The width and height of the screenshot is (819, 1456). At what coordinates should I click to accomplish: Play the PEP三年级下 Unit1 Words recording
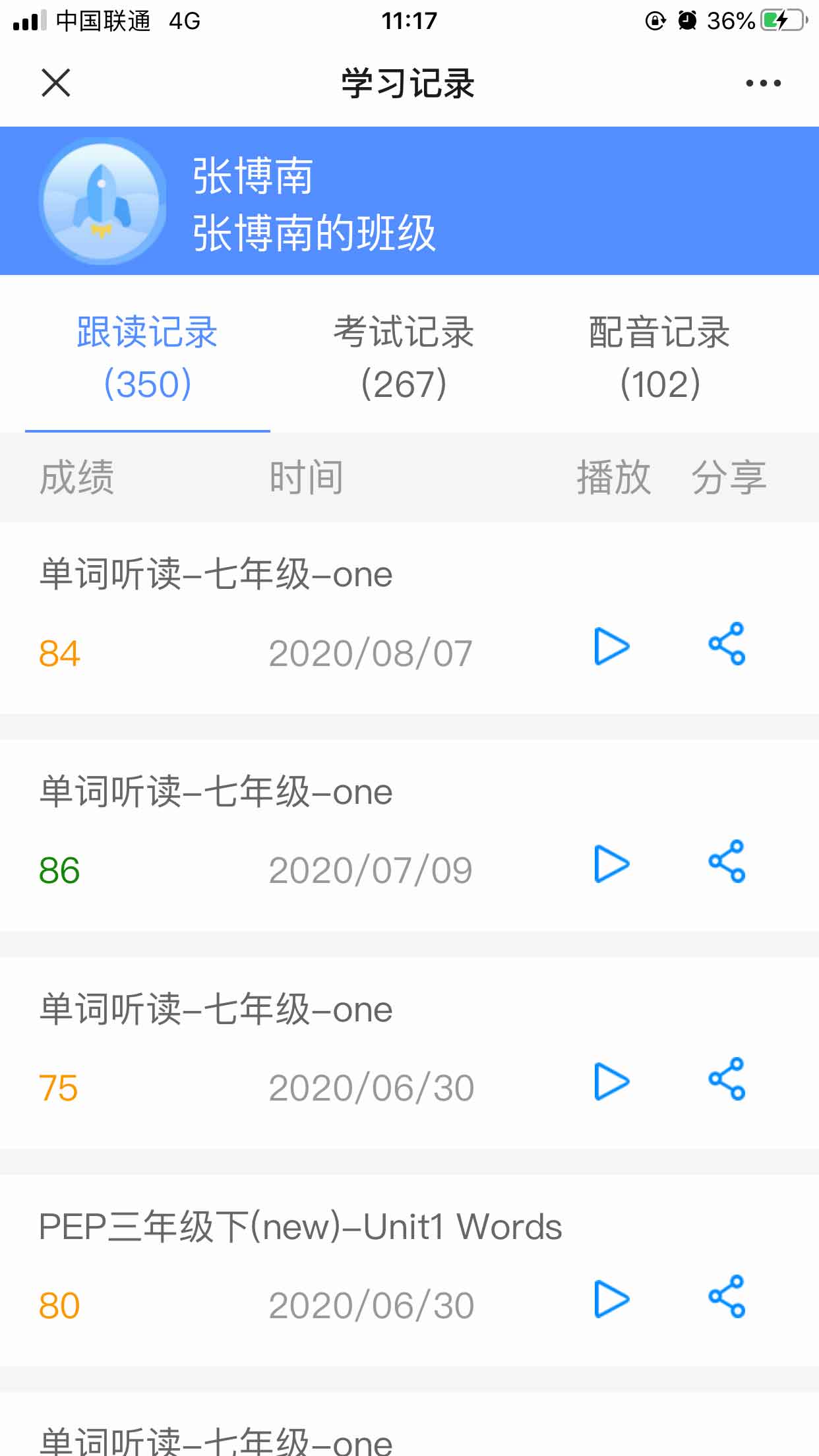[611, 1299]
